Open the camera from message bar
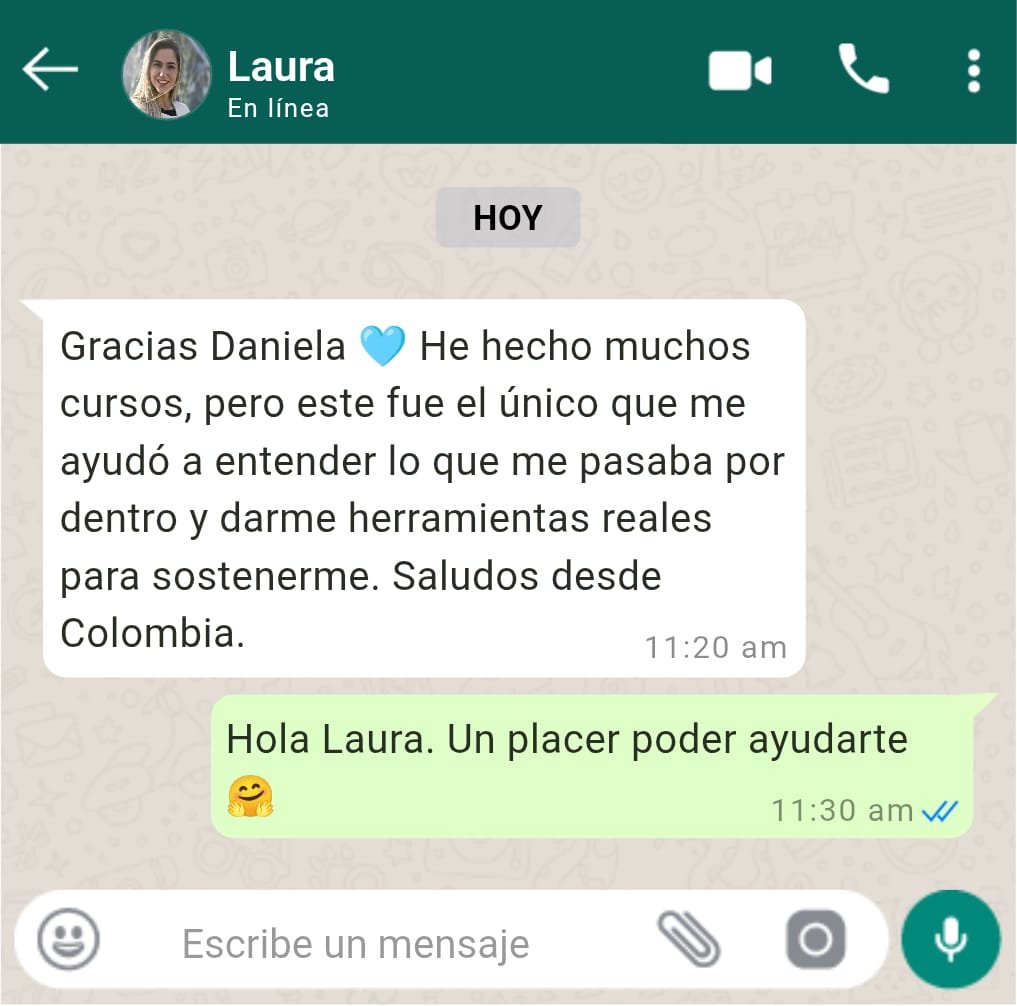The width and height of the screenshot is (1017, 1006). [815, 940]
